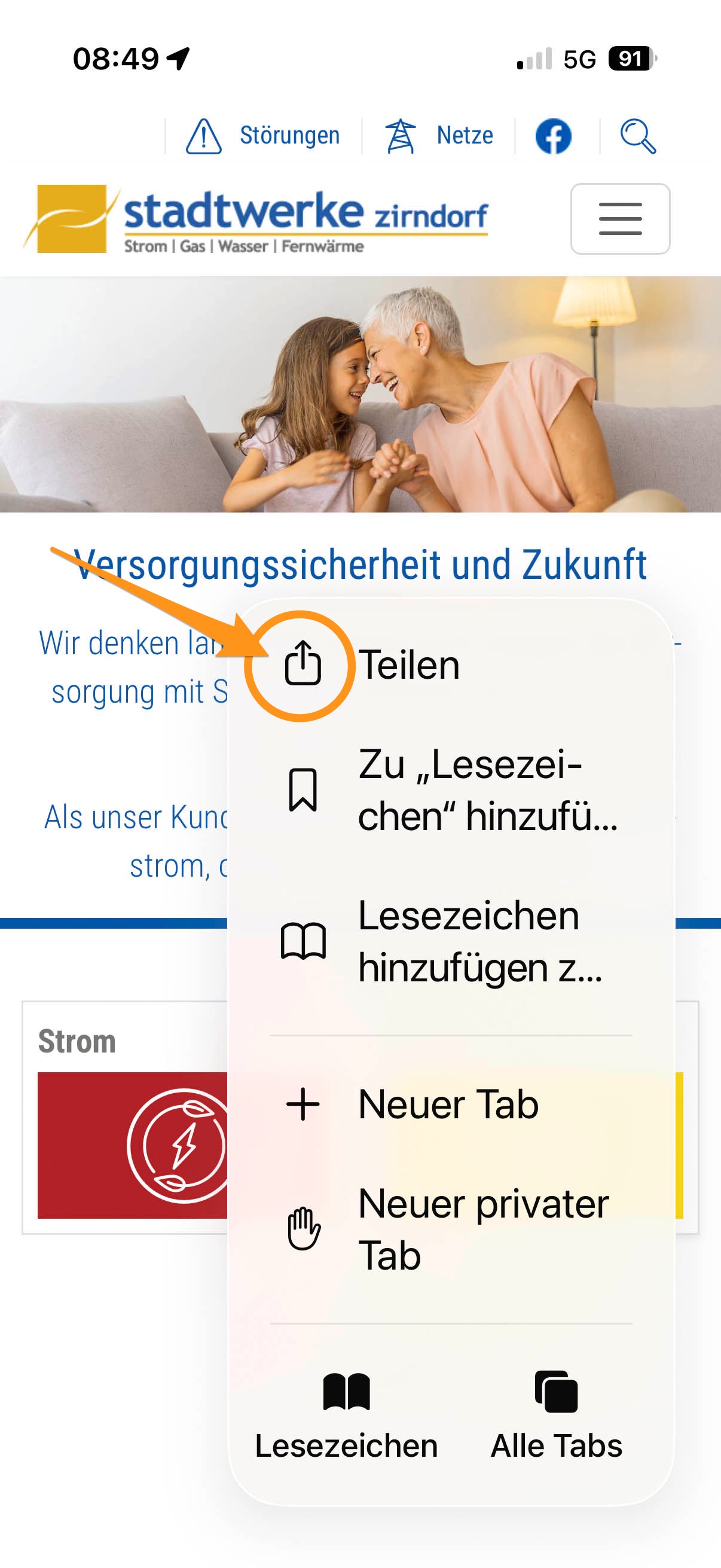Visit the Facebook page
This screenshot has width=721, height=1568.
pyautogui.click(x=553, y=136)
